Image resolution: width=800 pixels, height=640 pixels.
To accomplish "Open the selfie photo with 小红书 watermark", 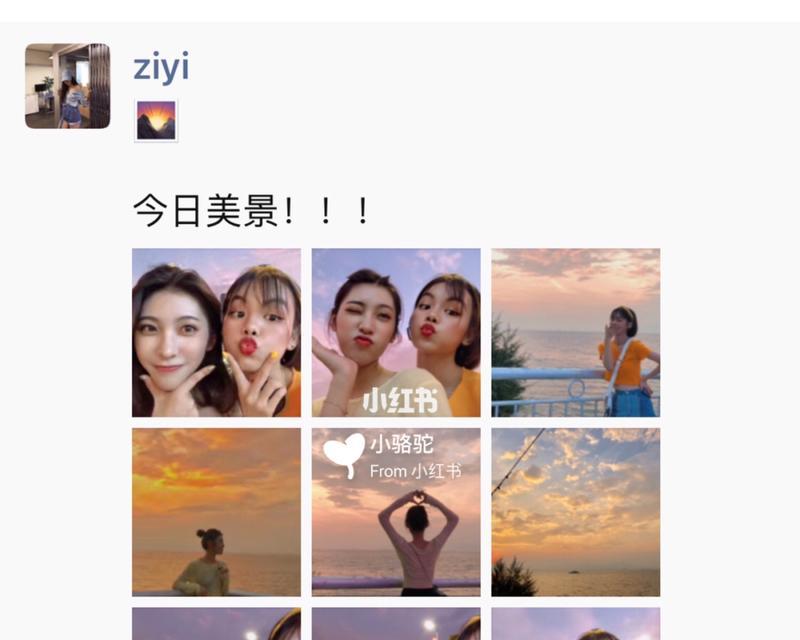I will (x=396, y=332).
